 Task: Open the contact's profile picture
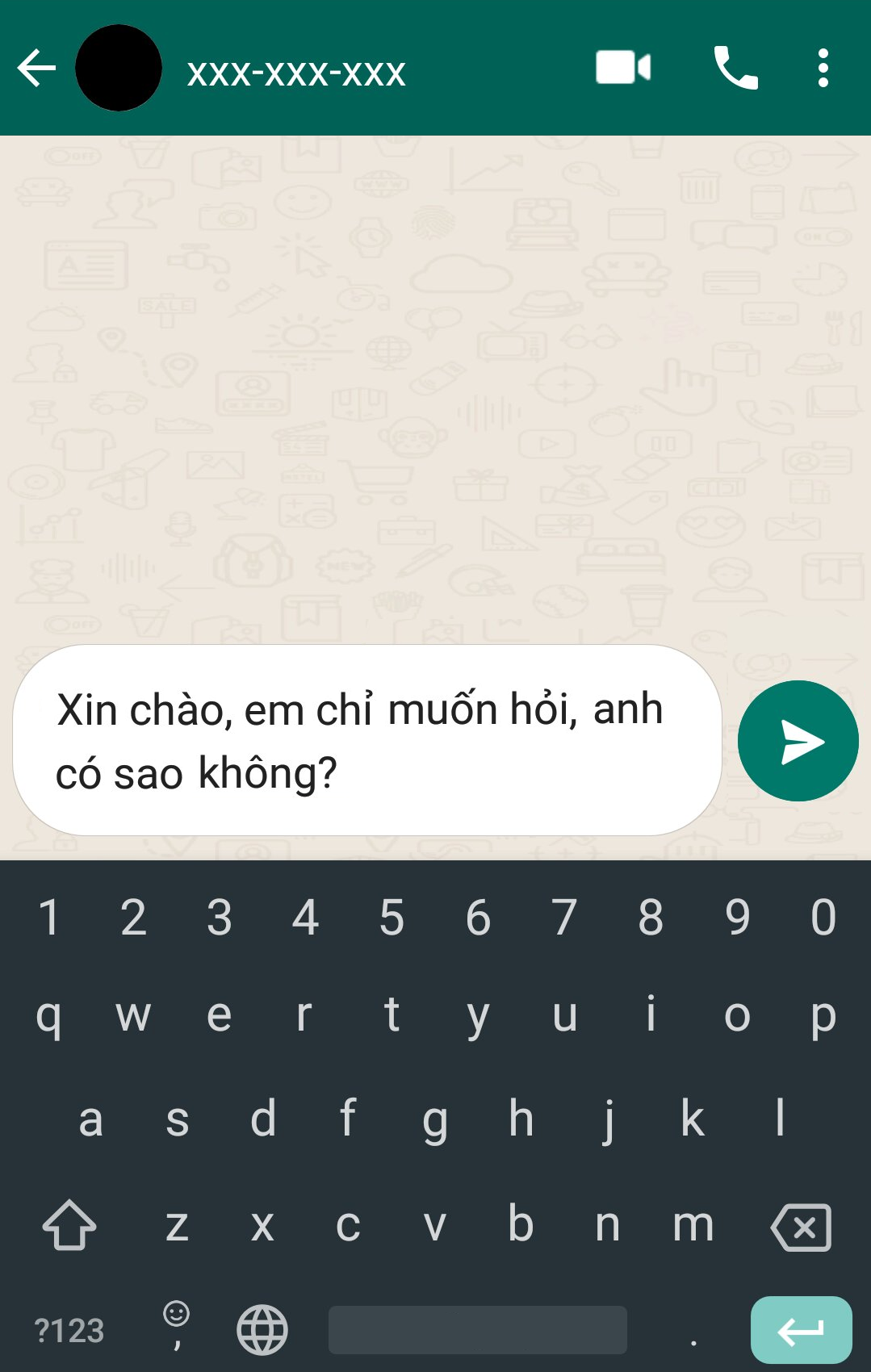[119, 68]
